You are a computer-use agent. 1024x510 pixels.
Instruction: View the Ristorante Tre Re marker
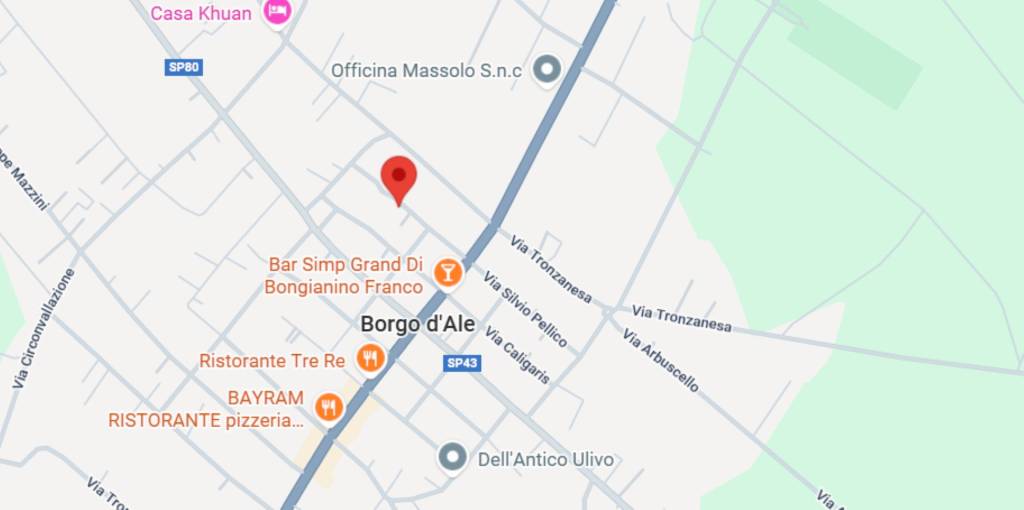pos(371,358)
